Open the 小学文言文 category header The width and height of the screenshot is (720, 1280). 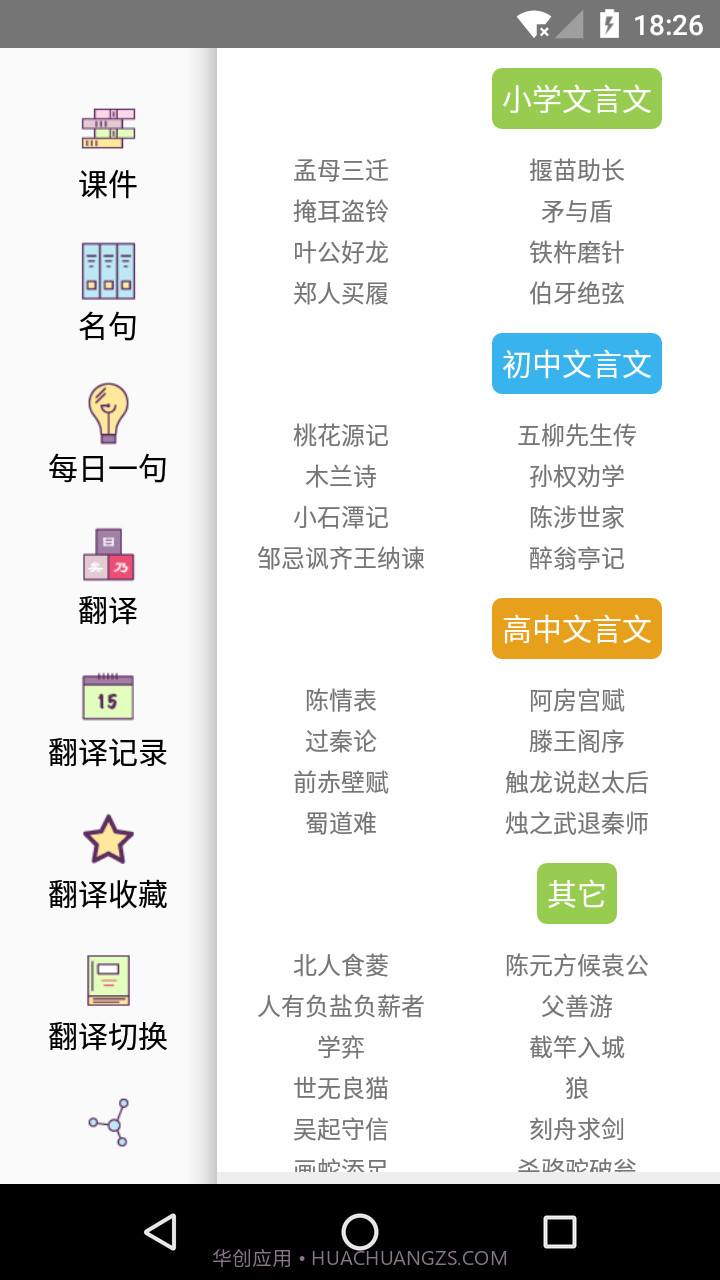[576, 98]
